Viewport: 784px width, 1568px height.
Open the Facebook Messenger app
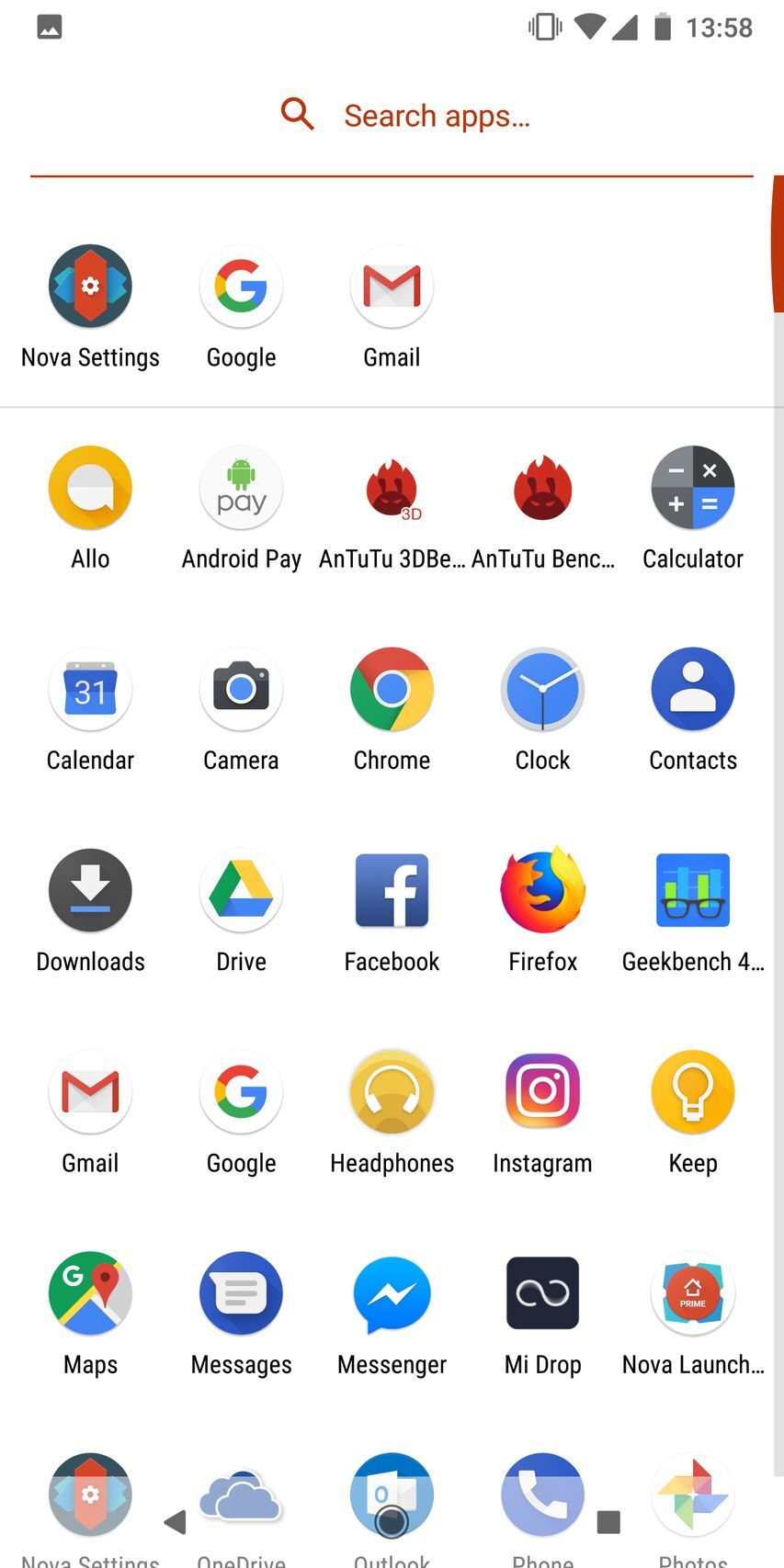tap(392, 1293)
